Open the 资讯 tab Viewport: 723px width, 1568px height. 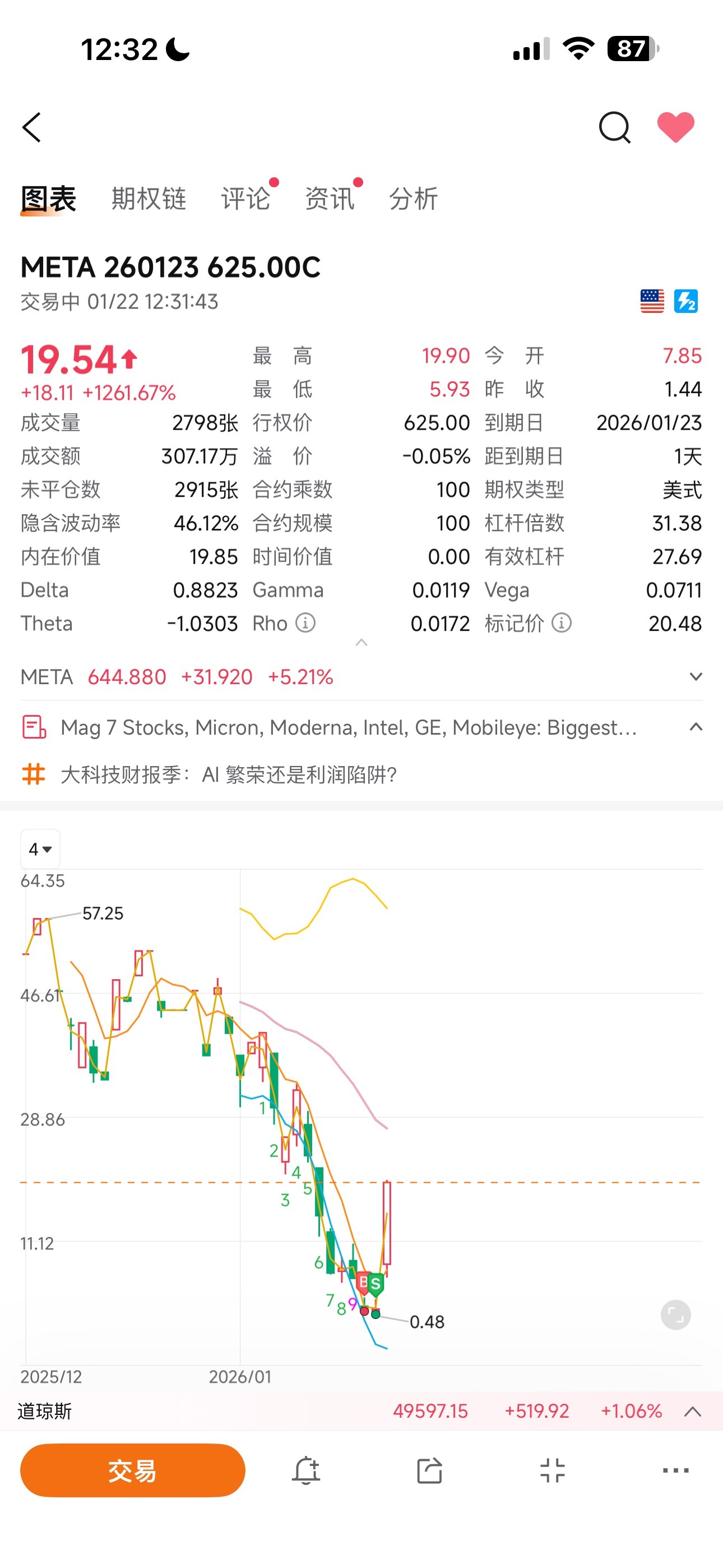(x=329, y=199)
